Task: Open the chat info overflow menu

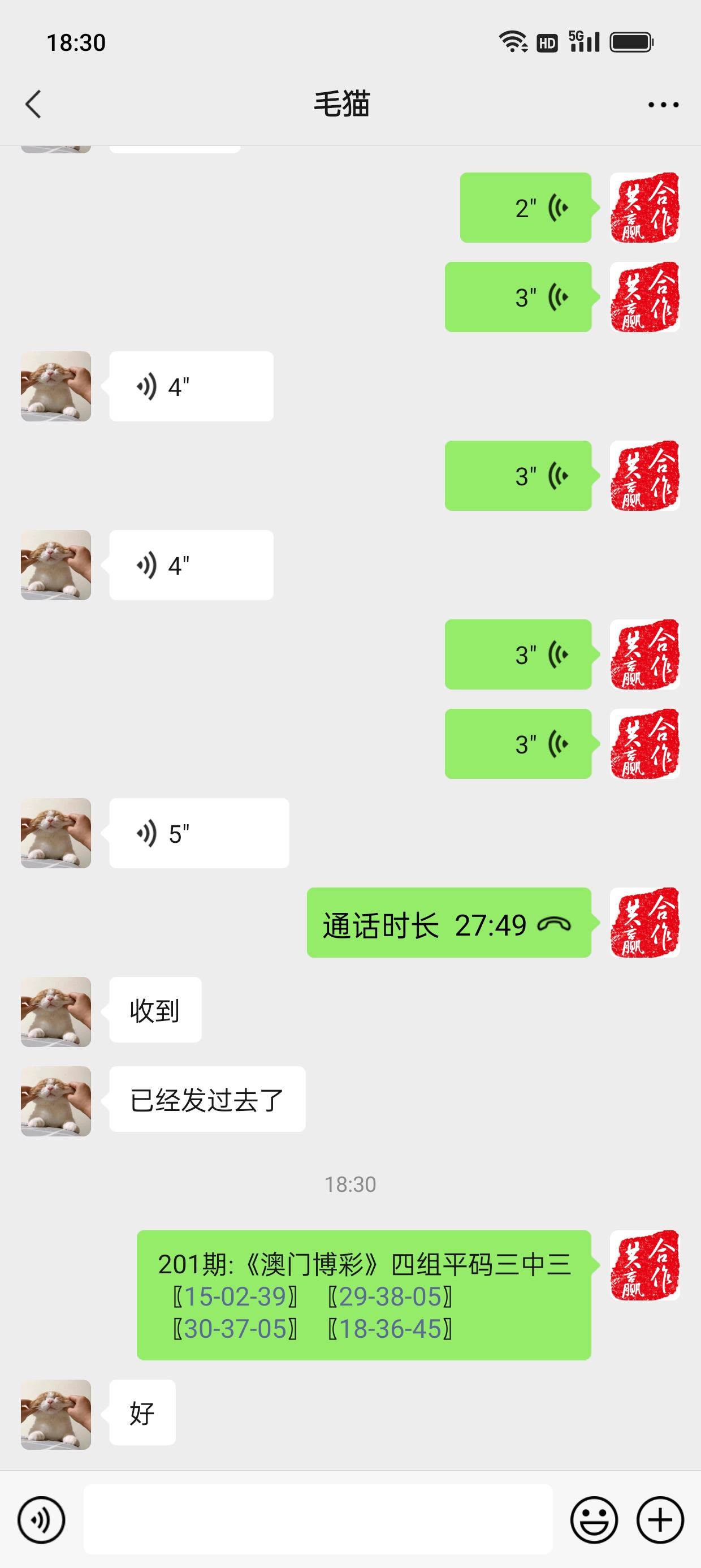Action: point(663,105)
